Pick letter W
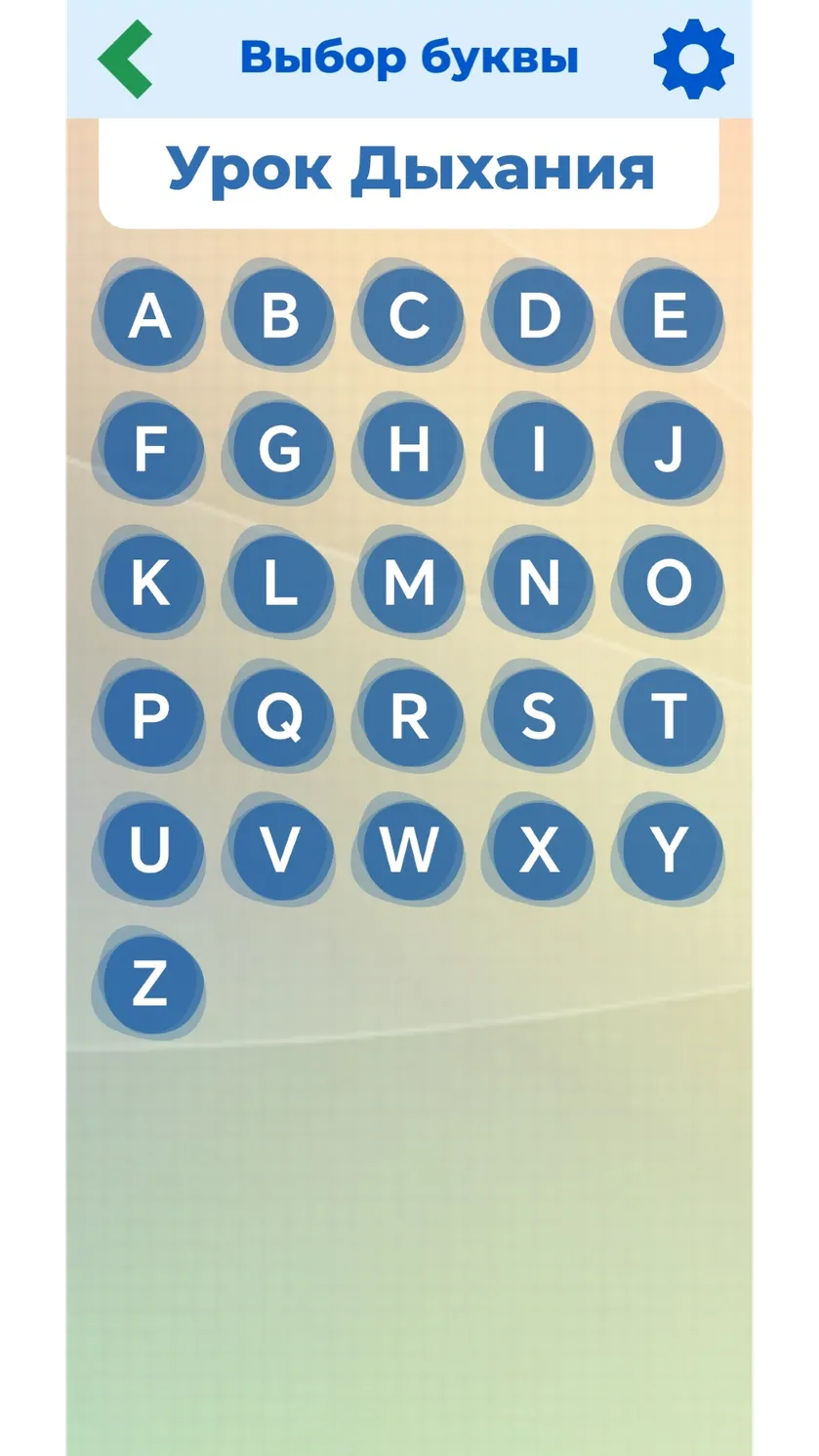This screenshot has height=1456, width=819. 409,850
